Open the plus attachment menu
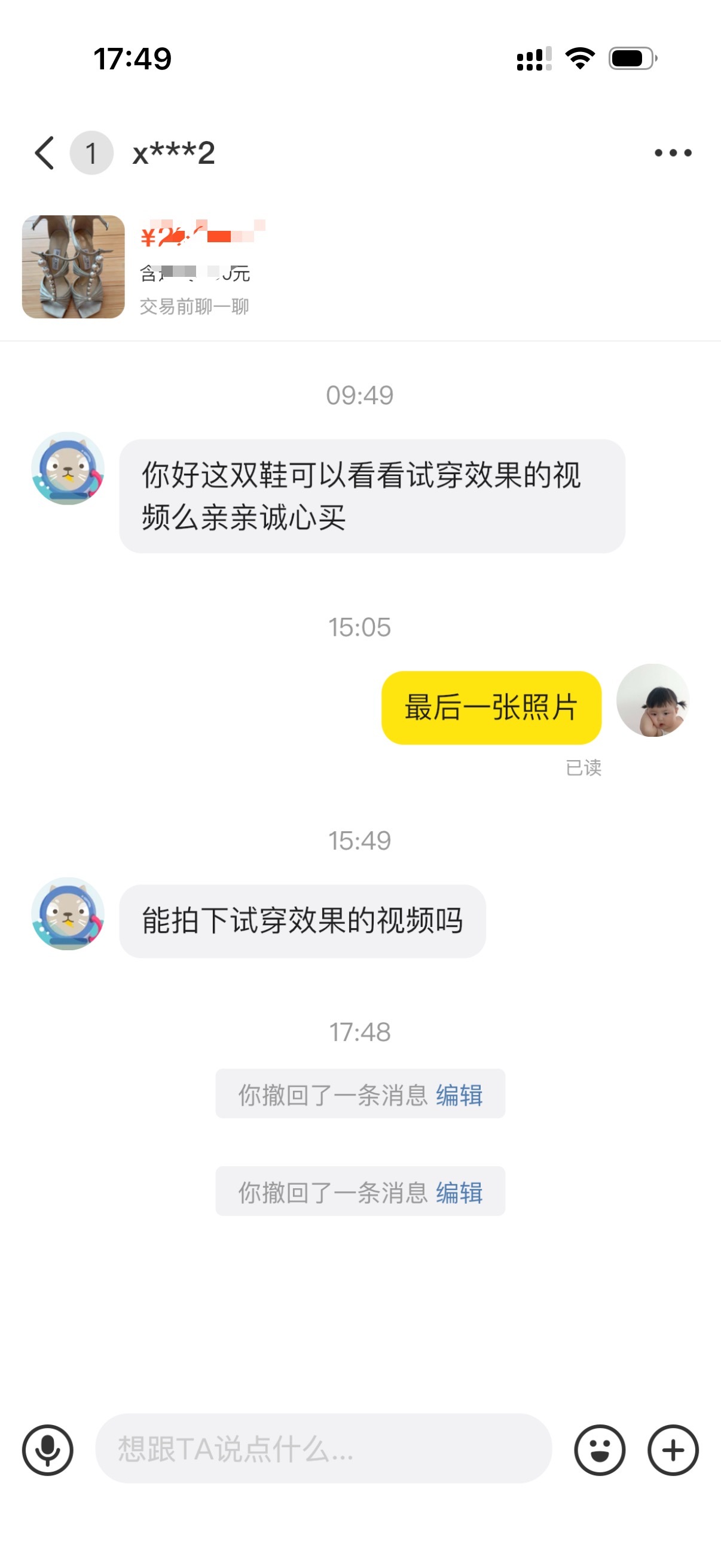This screenshot has height=1568, width=721. (673, 1450)
